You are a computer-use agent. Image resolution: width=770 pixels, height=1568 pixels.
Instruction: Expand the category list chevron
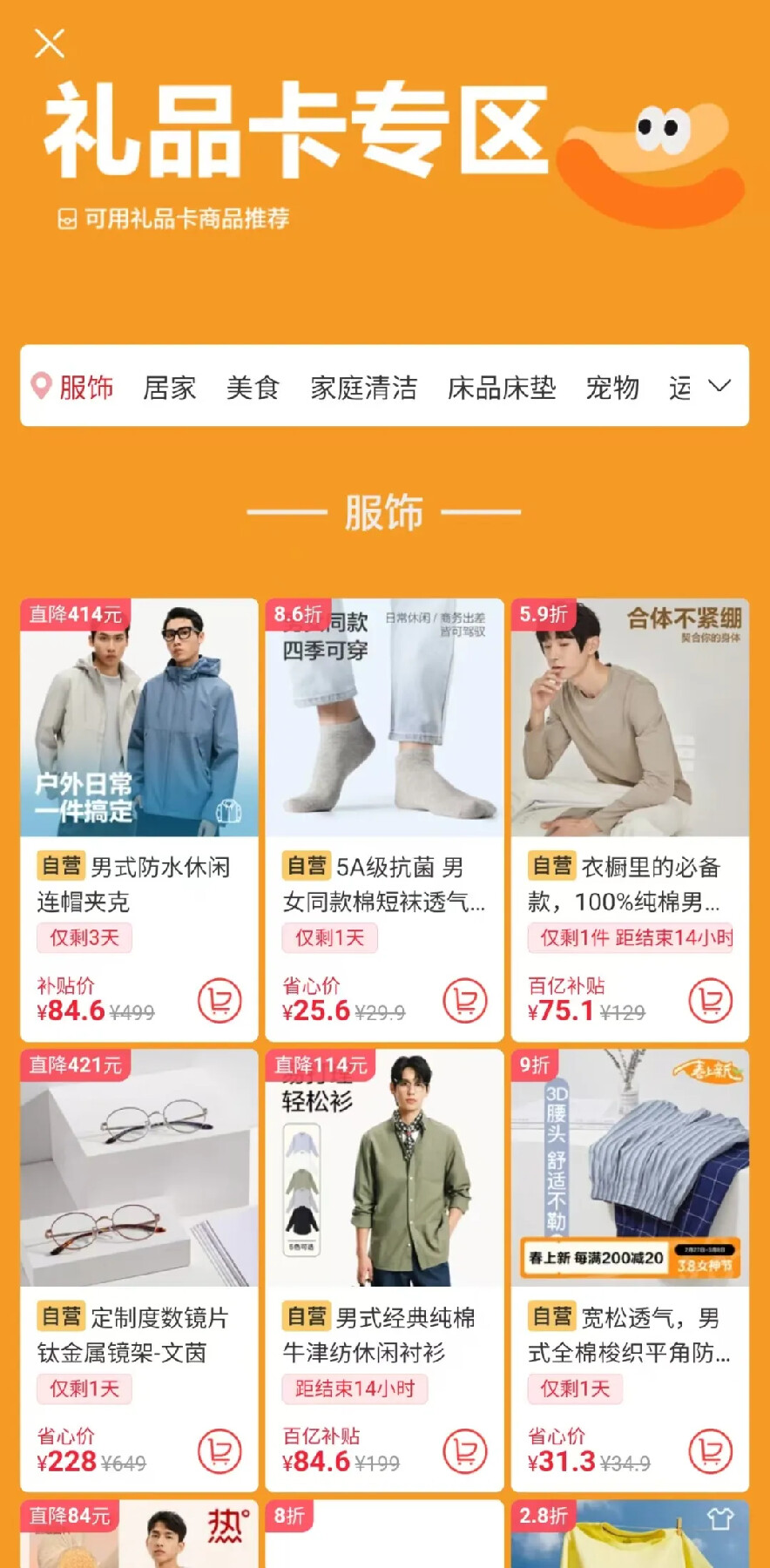point(719,386)
